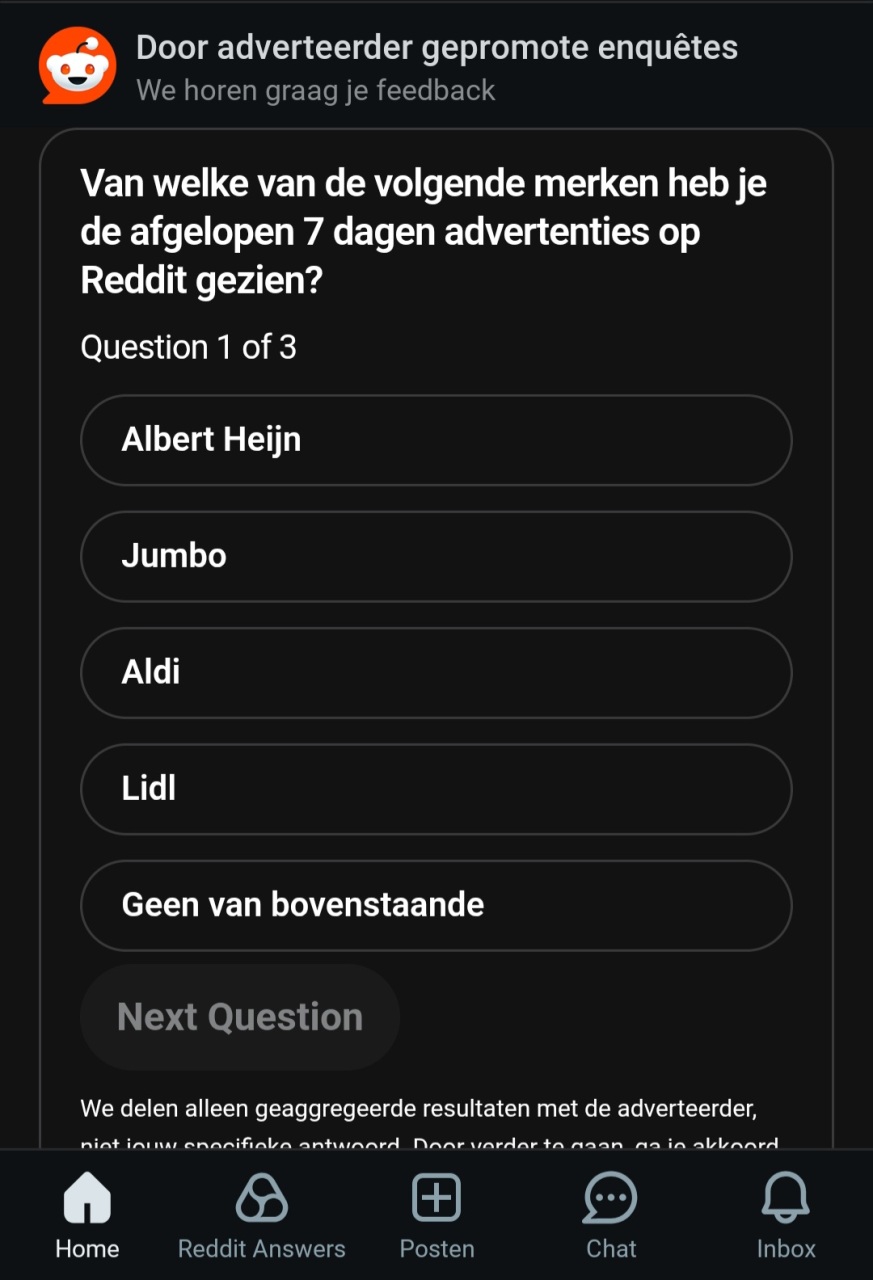Select the Albert Heijn answer
This screenshot has width=873, height=1280.
(436, 440)
